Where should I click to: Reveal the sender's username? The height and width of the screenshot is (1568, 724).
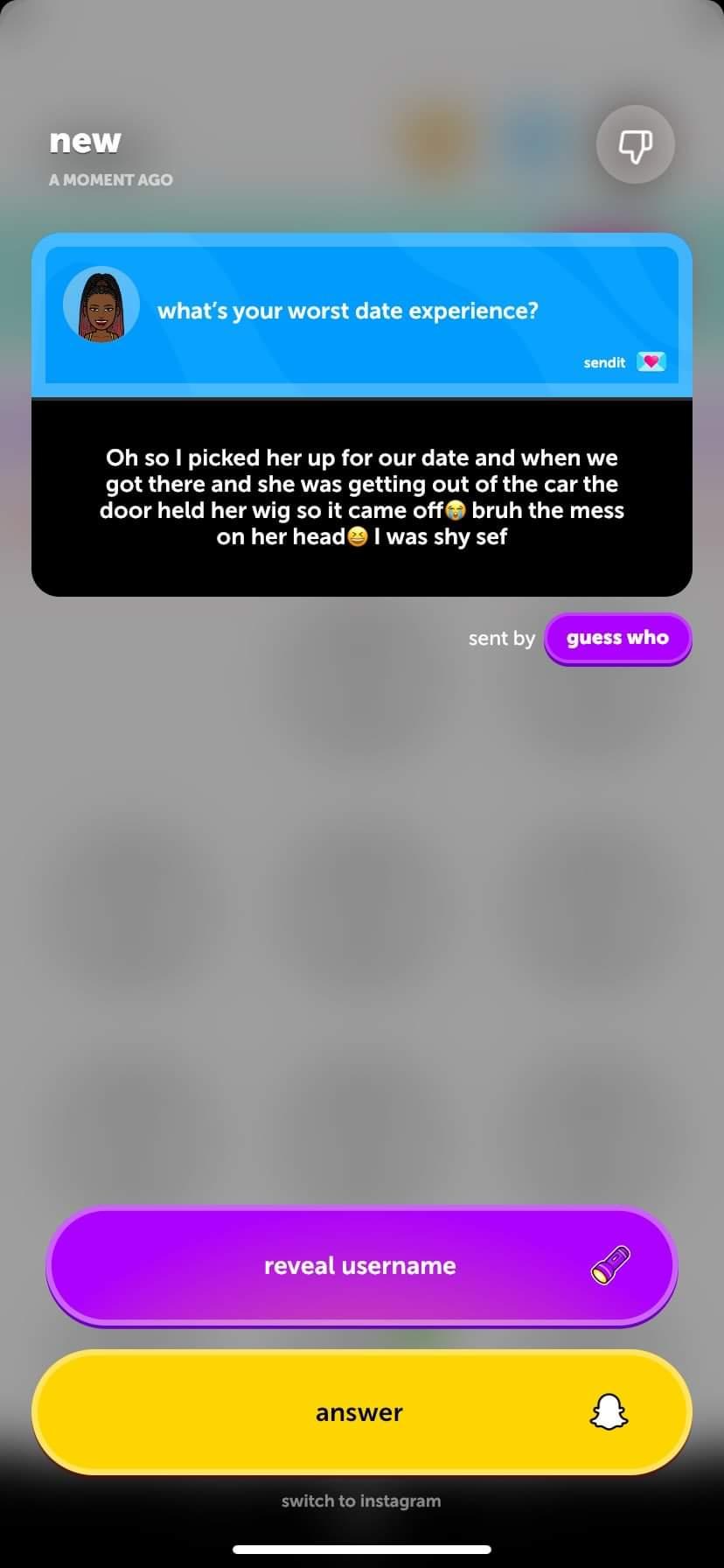[x=361, y=1266]
